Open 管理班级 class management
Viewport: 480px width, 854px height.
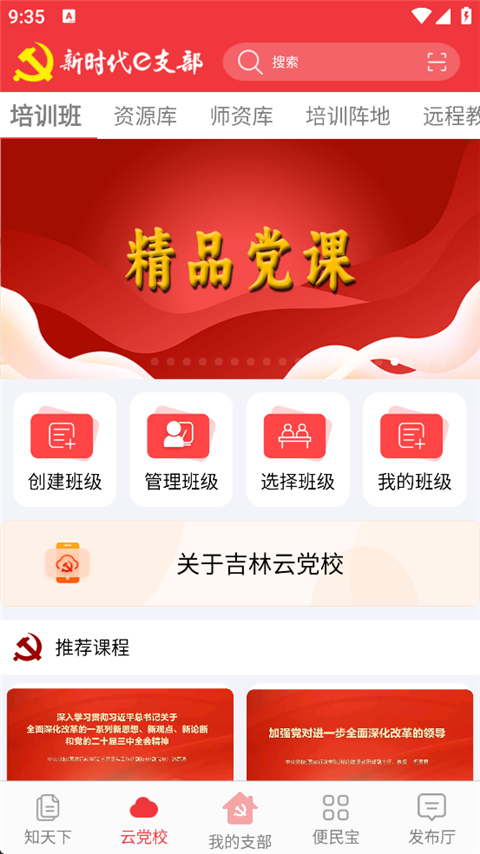(181, 450)
